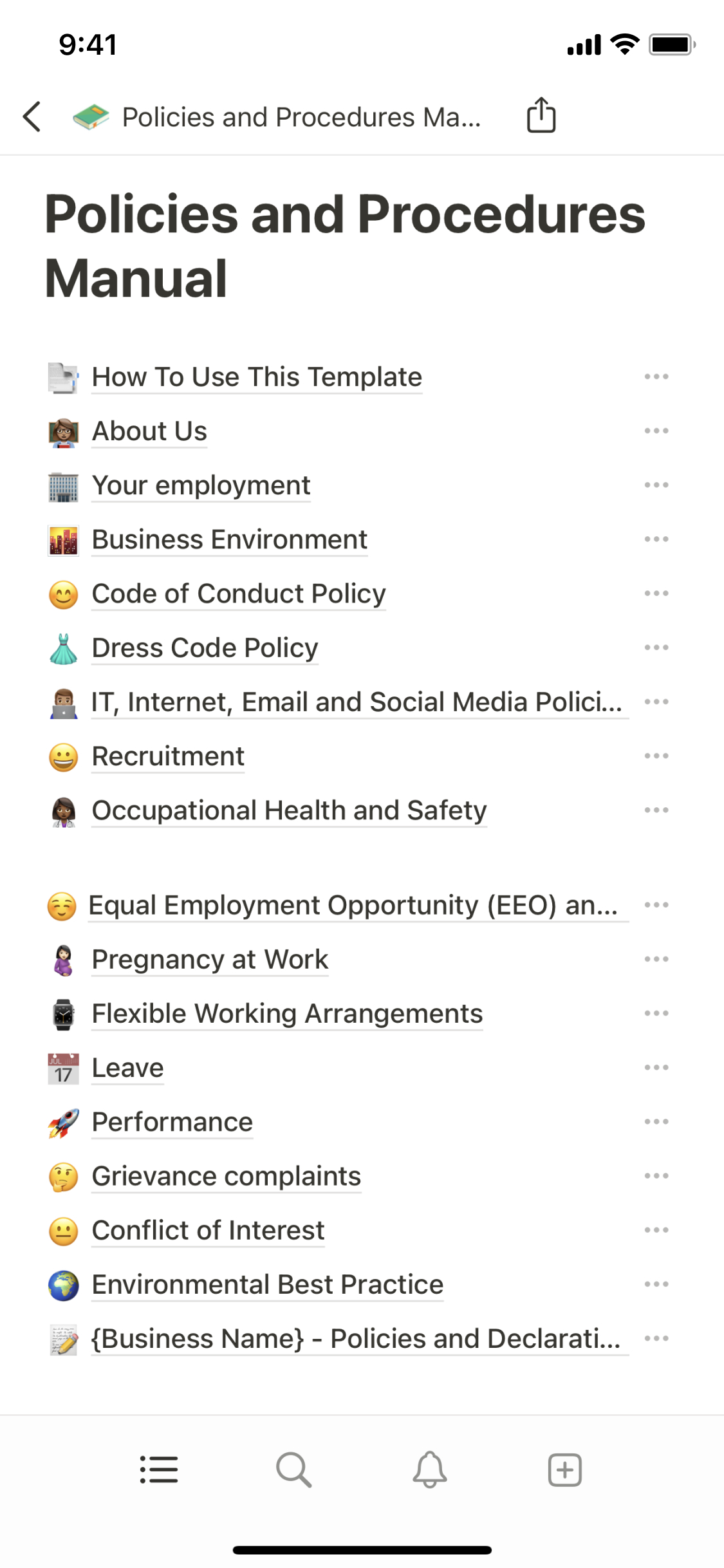Open Dress Code Policy page

click(x=205, y=648)
